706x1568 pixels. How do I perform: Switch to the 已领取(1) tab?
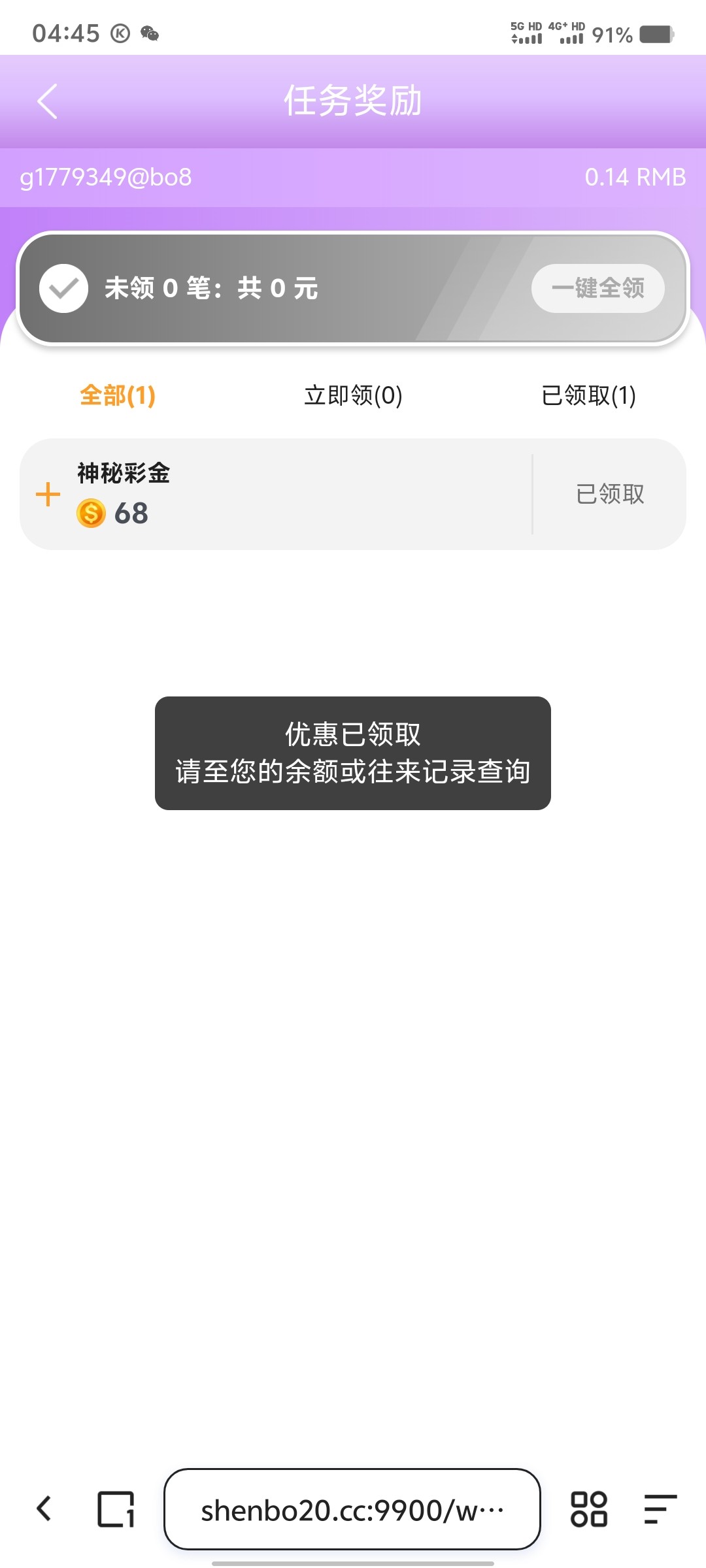(588, 395)
